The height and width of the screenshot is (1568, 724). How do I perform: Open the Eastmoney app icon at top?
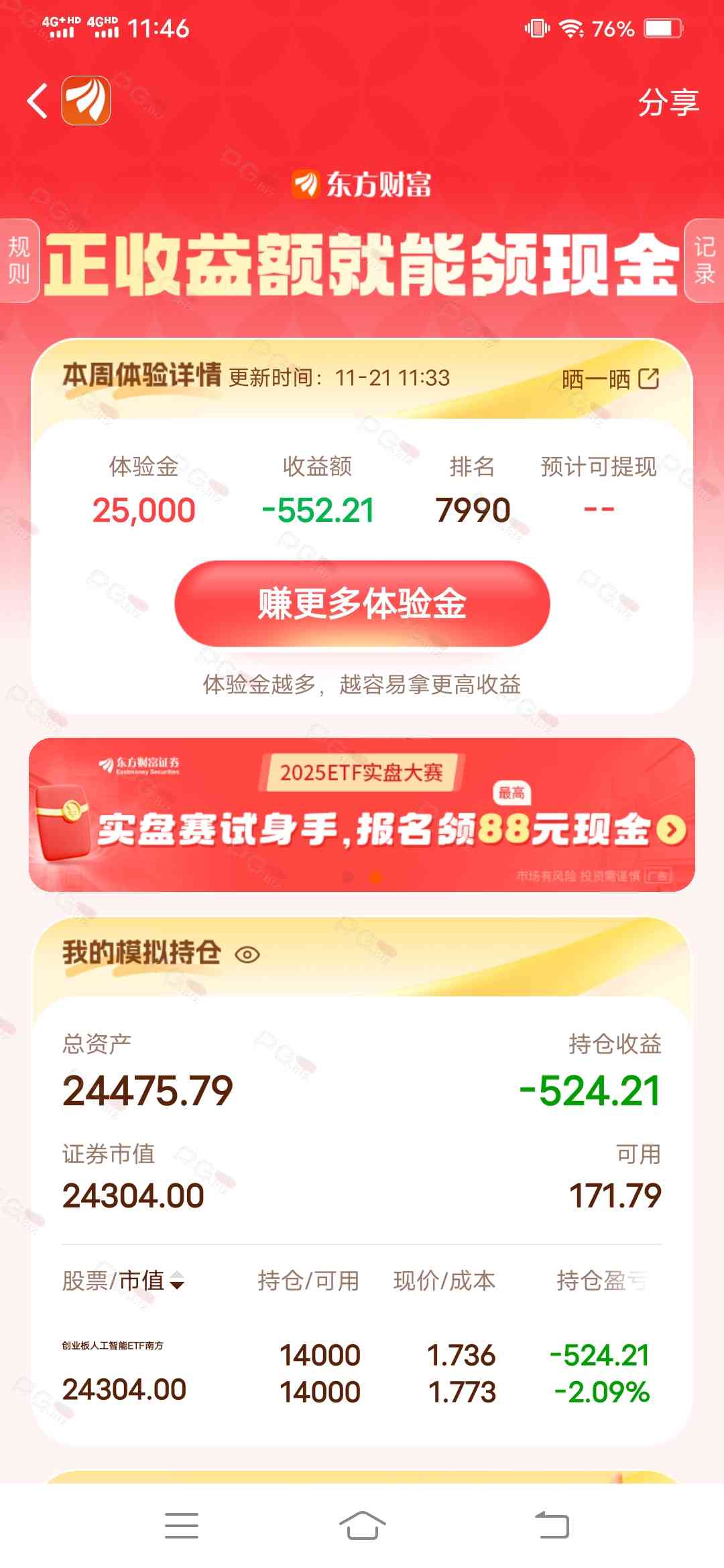pyautogui.click(x=86, y=101)
